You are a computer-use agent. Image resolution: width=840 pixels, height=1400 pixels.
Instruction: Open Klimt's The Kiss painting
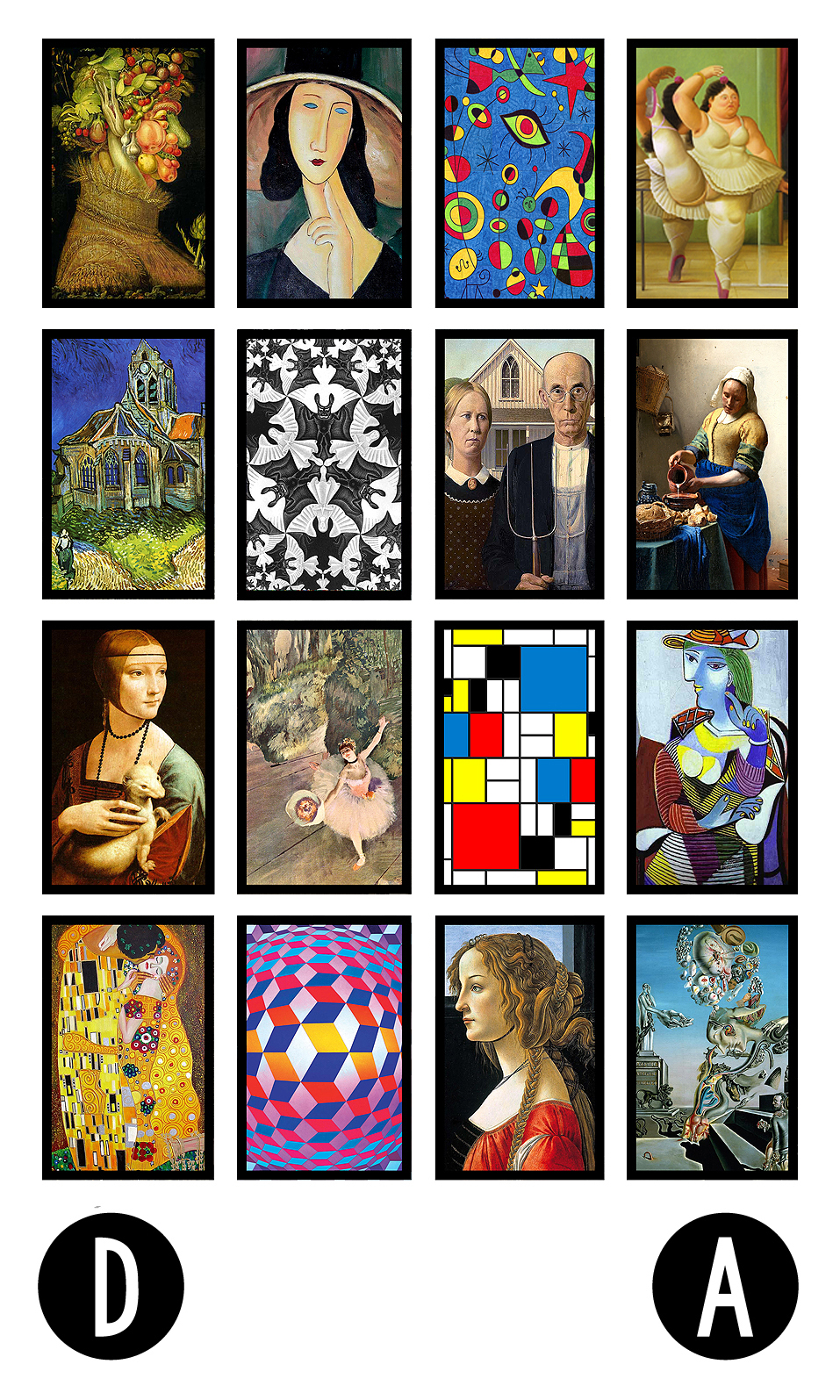[128, 1047]
